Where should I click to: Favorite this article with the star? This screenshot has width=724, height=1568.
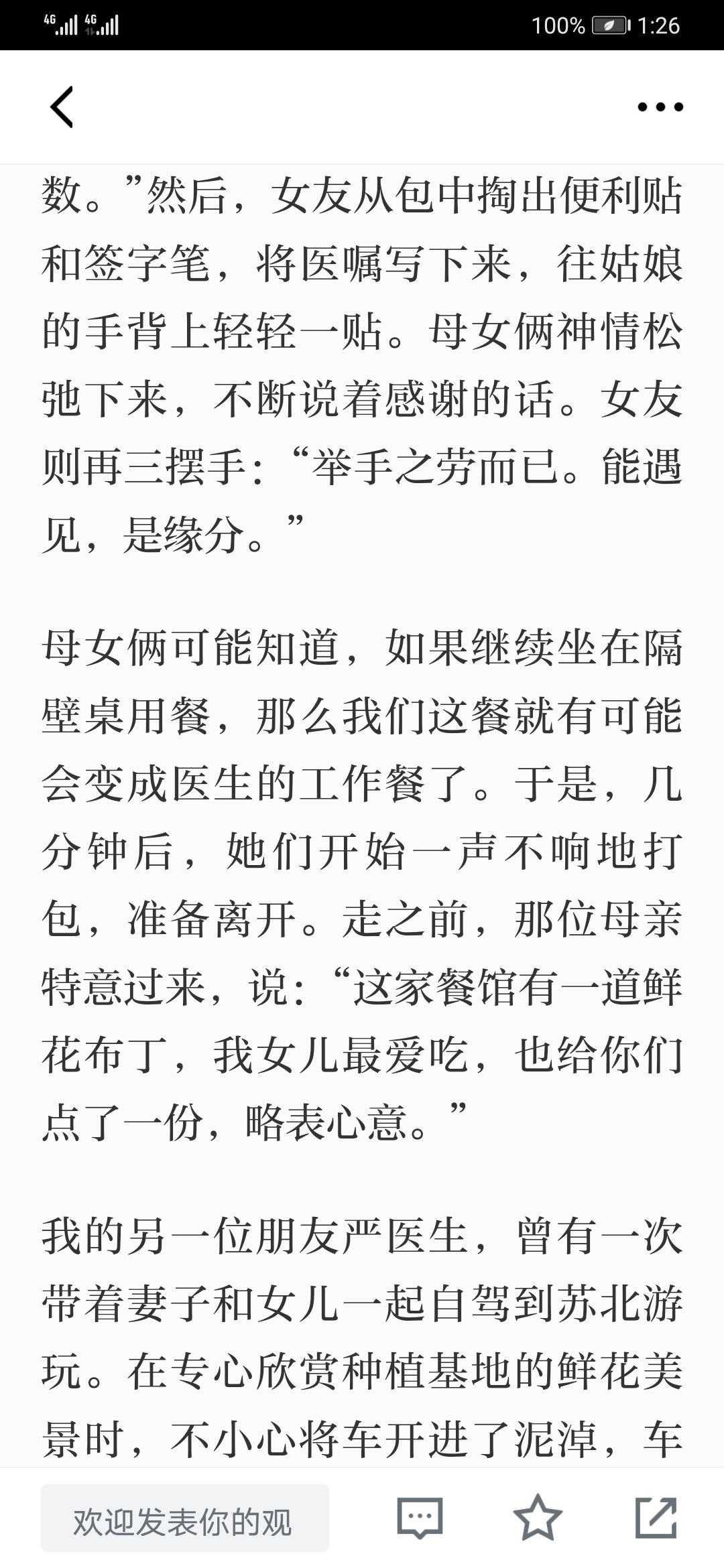538,1517
